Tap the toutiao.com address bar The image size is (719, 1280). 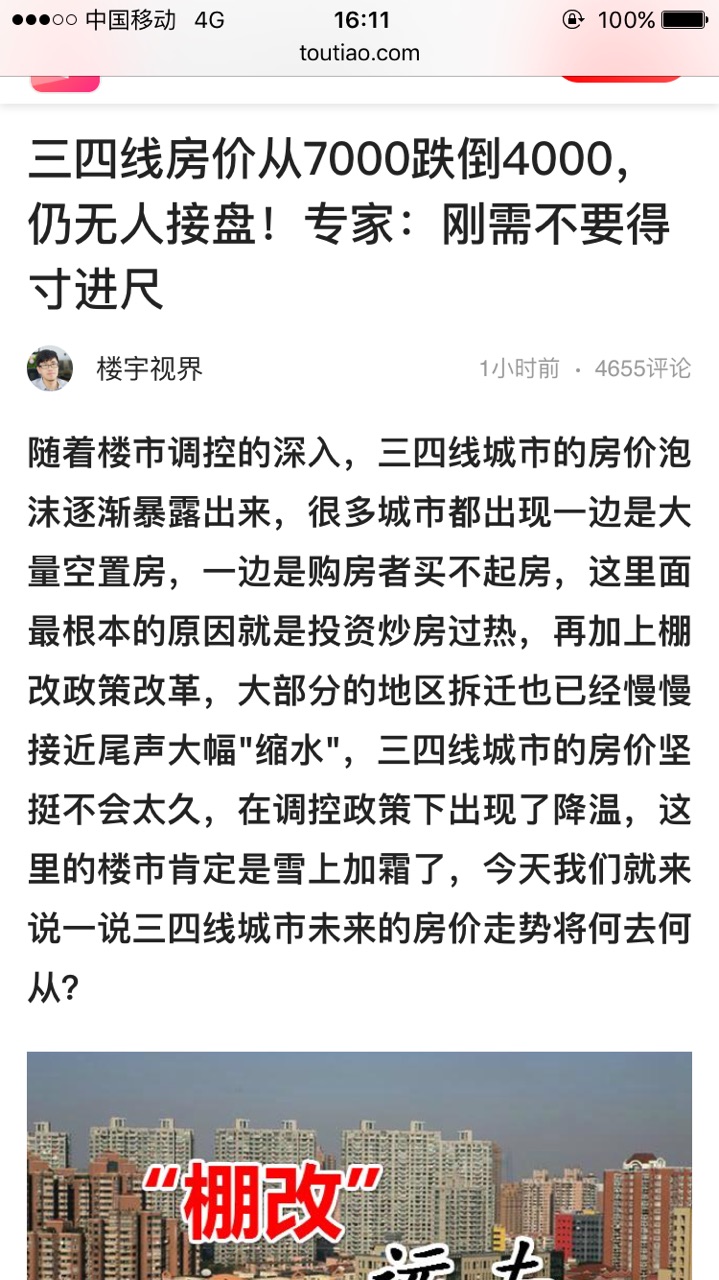point(359,53)
